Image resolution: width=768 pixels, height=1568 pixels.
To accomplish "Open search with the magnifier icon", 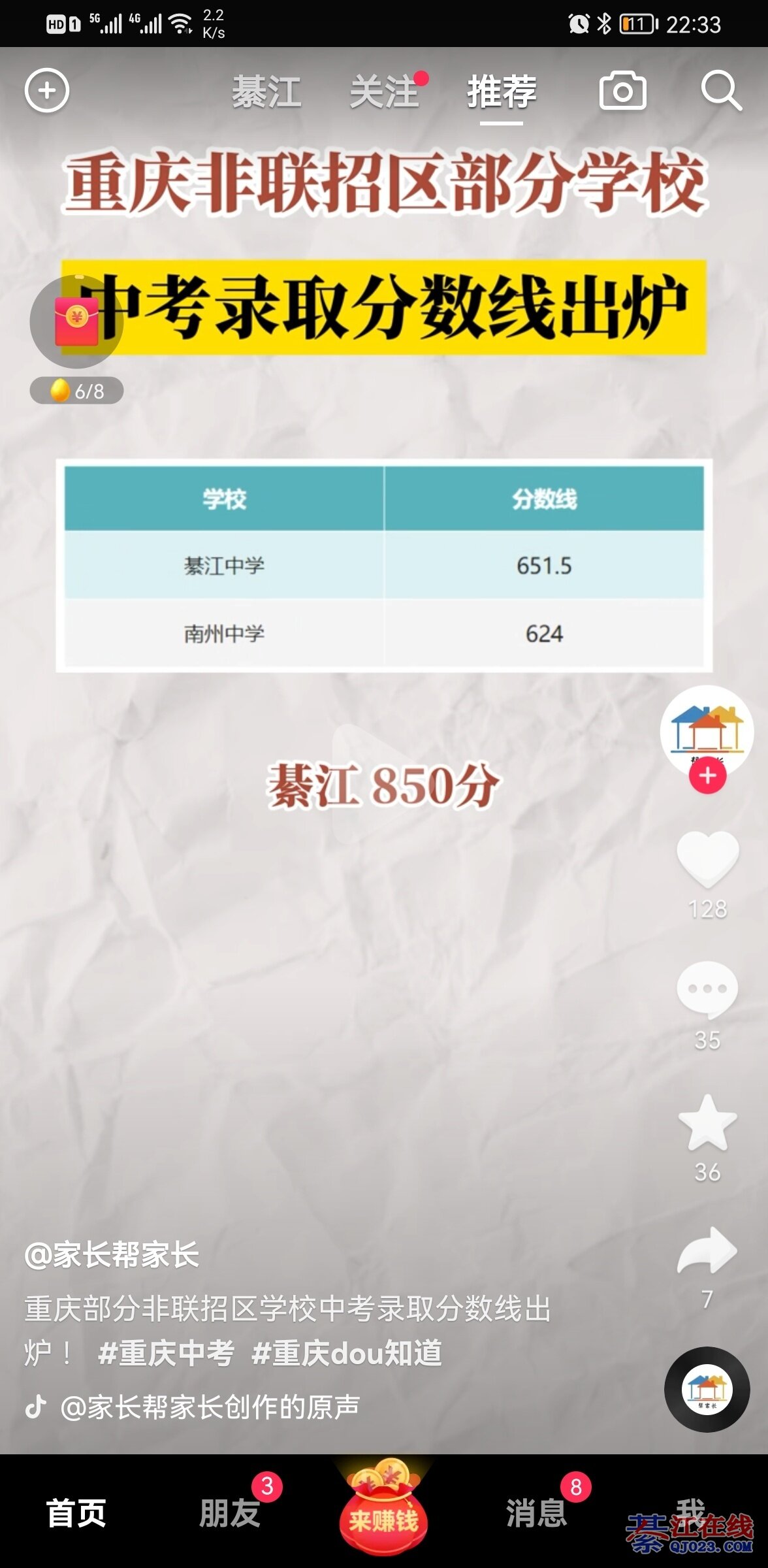I will pyautogui.click(x=721, y=91).
